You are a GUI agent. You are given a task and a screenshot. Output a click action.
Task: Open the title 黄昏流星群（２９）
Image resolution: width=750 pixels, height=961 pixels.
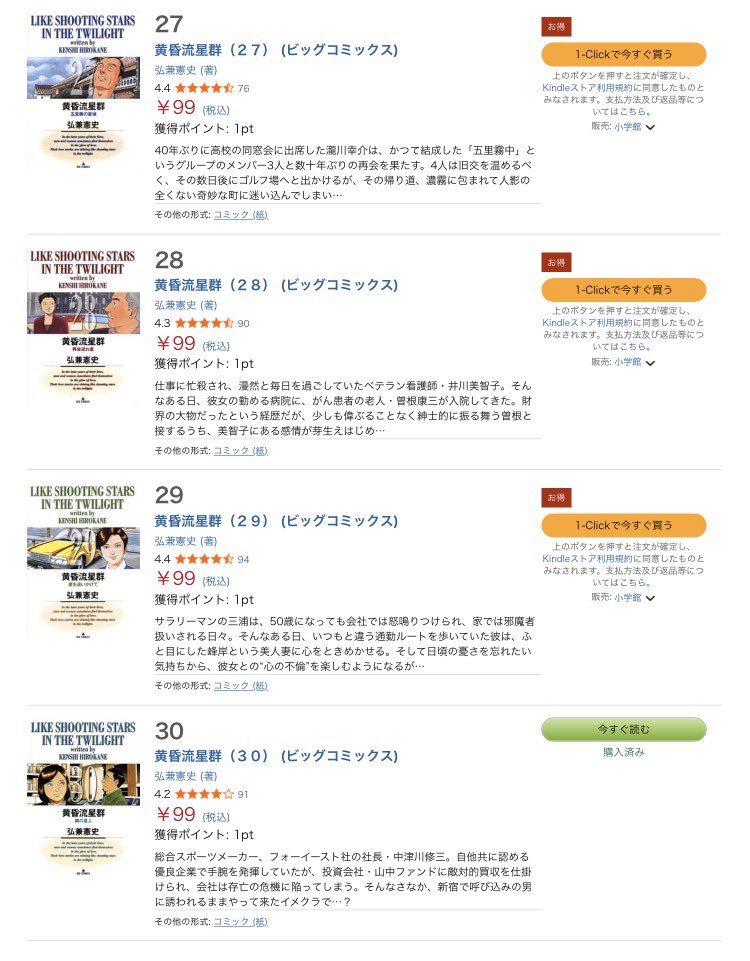pos(276,521)
